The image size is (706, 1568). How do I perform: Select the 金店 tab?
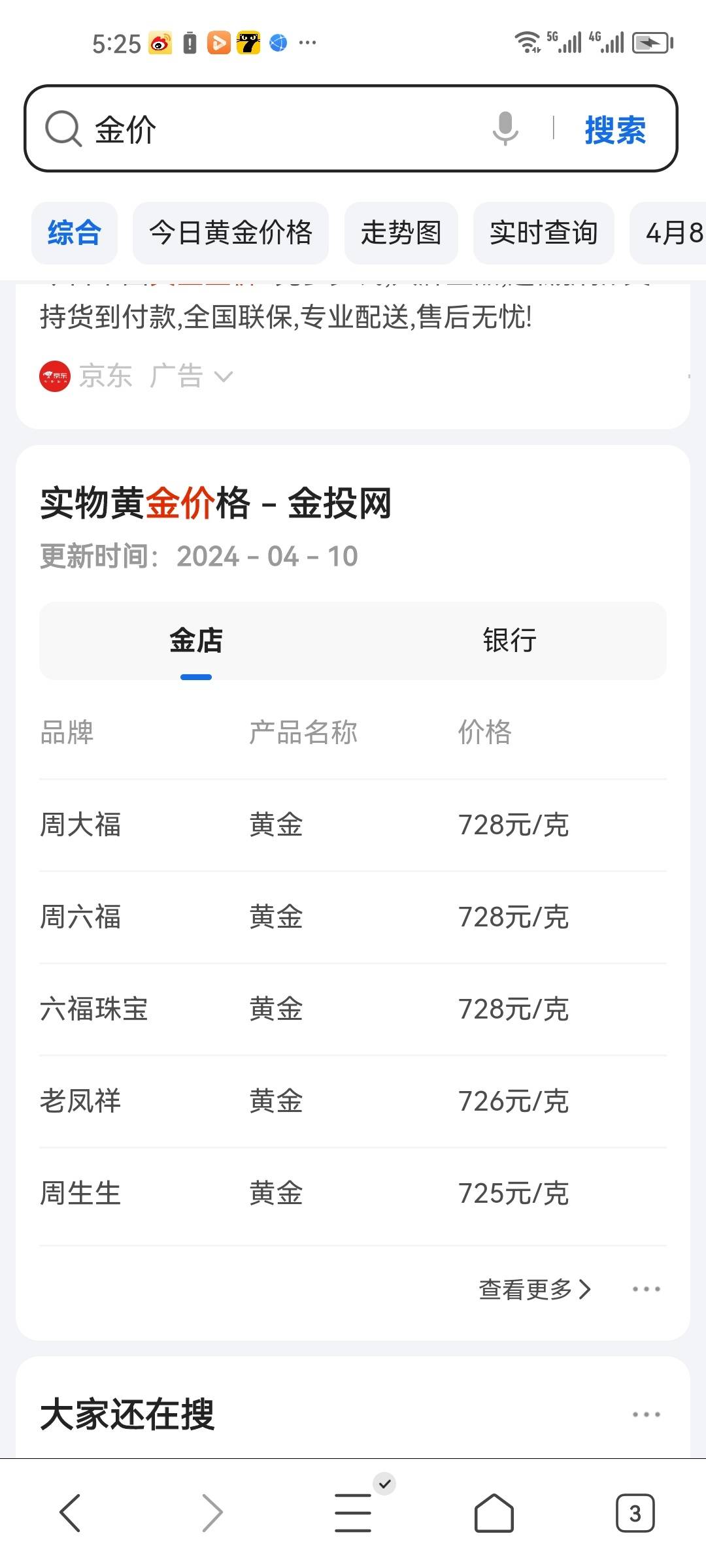pyautogui.click(x=196, y=640)
